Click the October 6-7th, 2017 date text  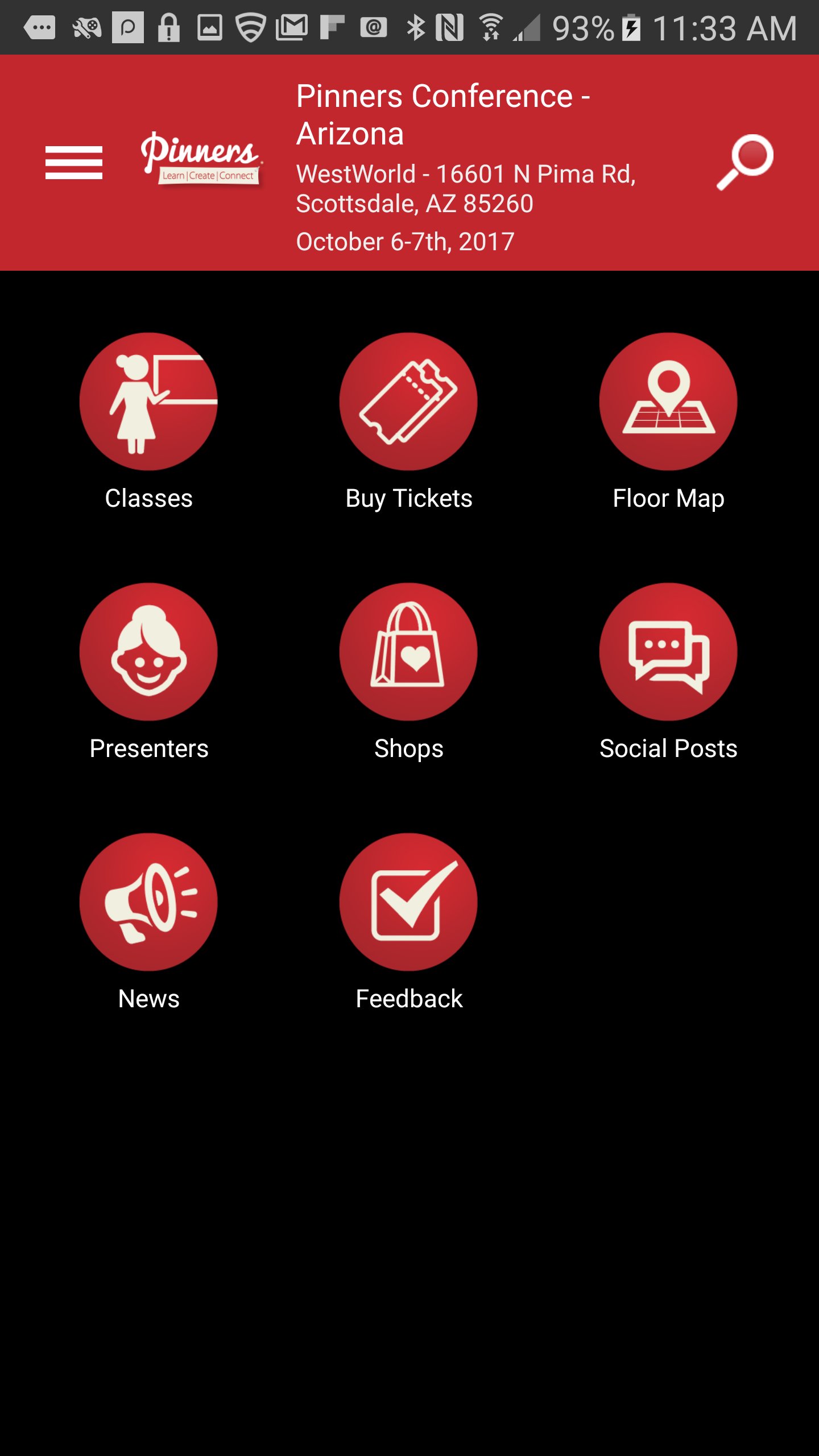pyautogui.click(x=404, y=241)
